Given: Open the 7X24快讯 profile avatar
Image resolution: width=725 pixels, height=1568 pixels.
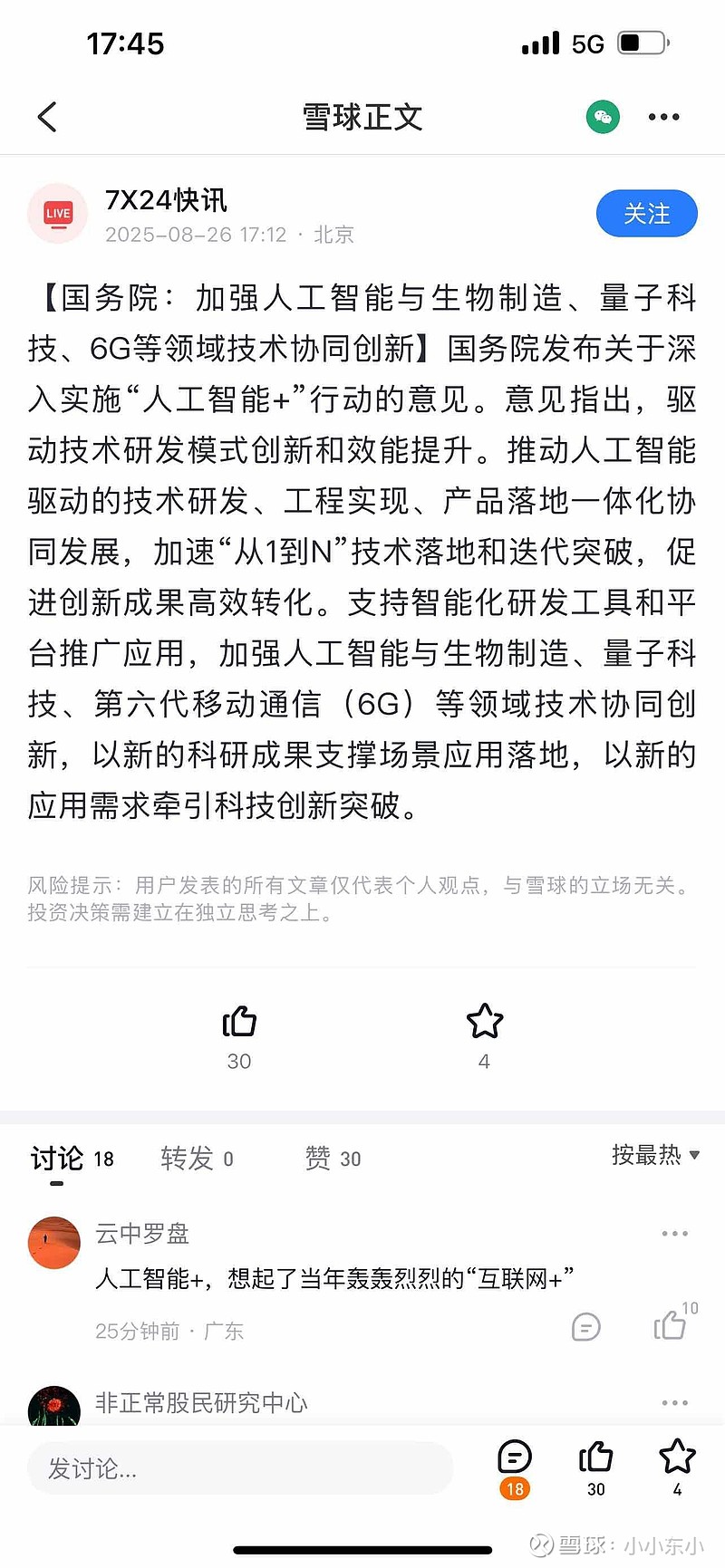Looking at the screenshot, I should pos(57,214).
